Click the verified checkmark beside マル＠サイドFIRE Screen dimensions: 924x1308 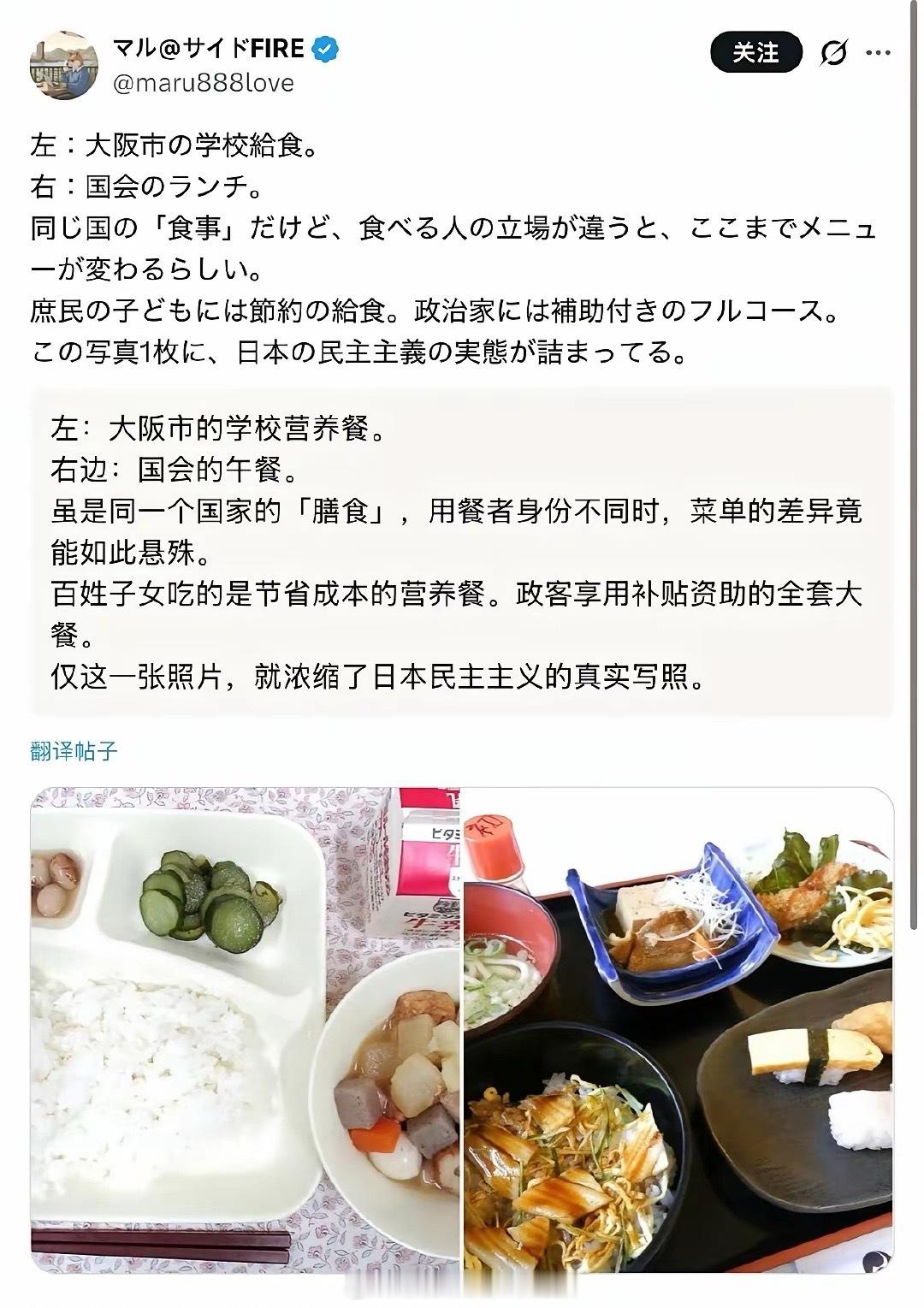pos(324,50)
